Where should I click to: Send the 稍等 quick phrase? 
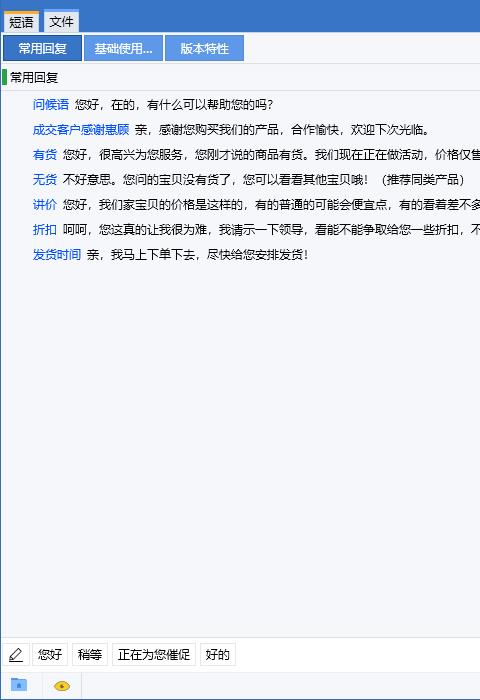point(90,654)
